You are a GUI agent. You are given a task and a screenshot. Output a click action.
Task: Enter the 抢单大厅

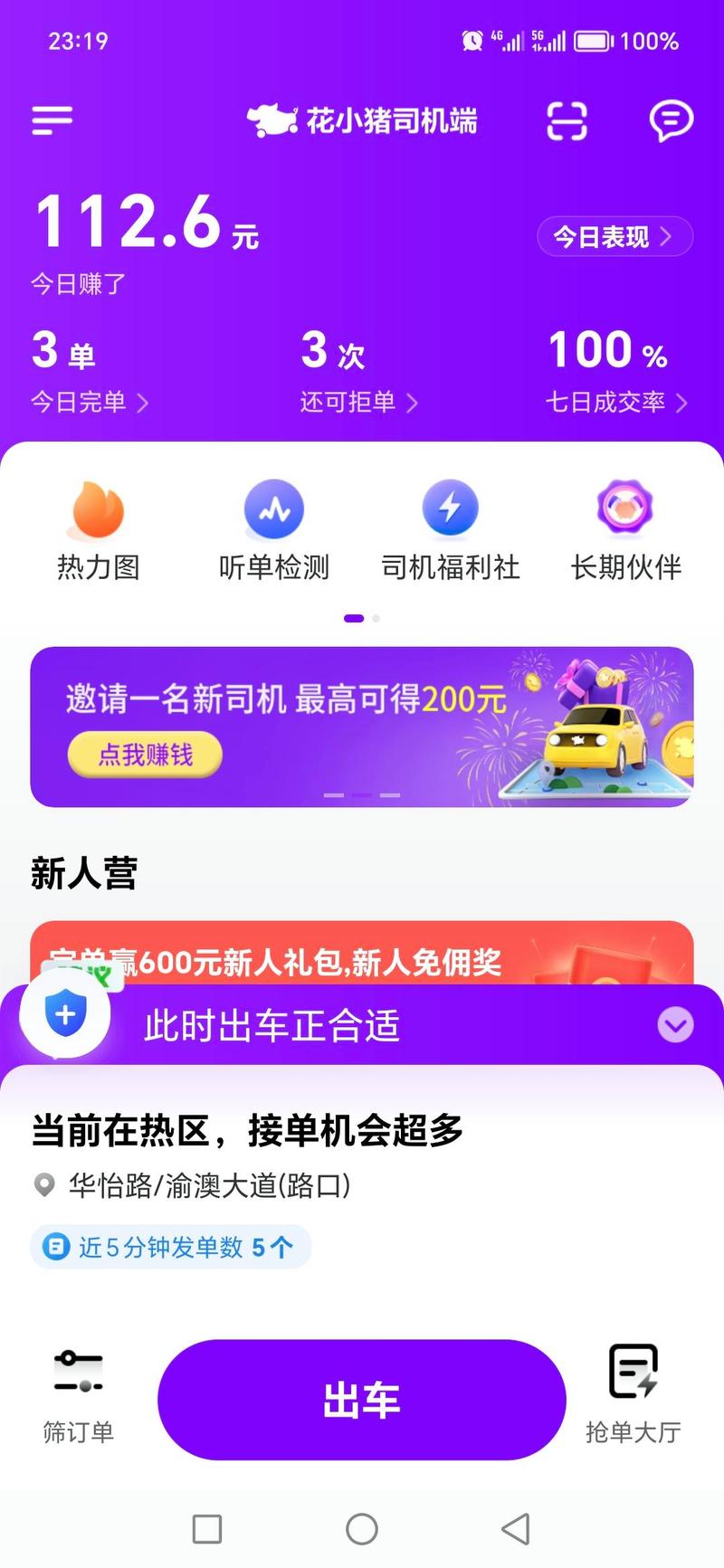point(633,1397)
